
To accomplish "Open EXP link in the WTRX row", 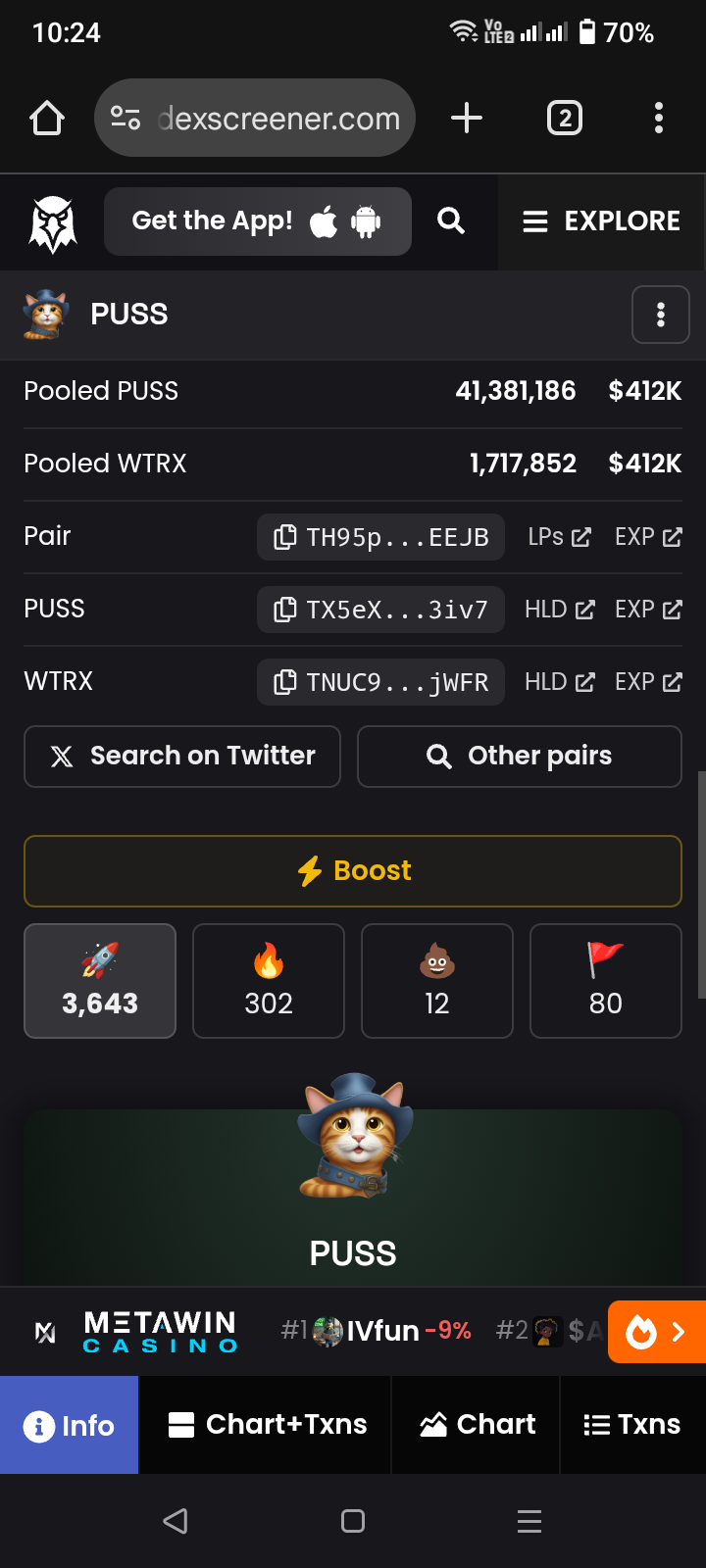I will (648, 682).
